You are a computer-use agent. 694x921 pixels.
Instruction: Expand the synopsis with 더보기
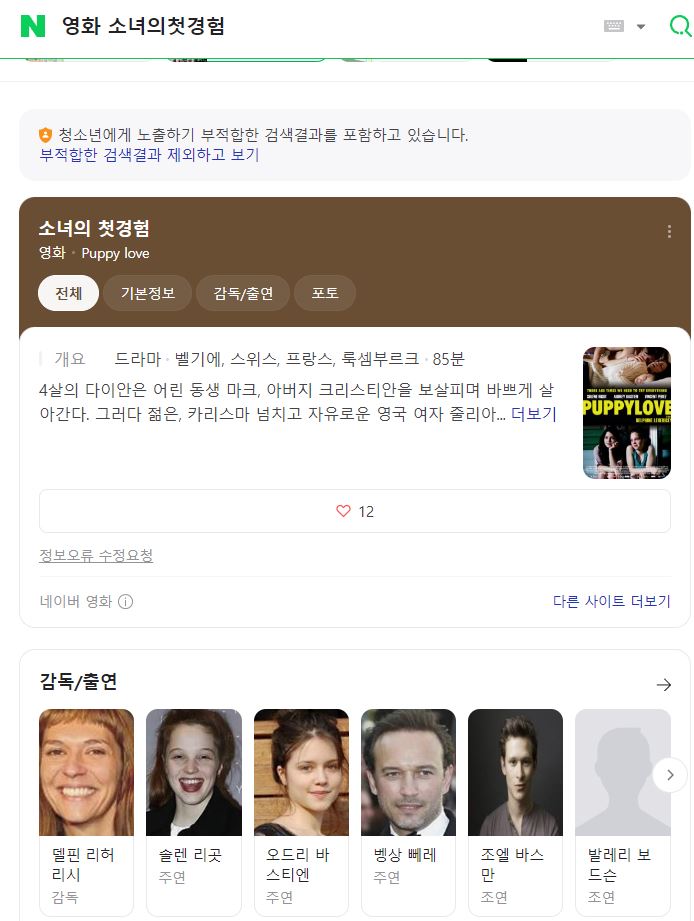tap(533, 413)
